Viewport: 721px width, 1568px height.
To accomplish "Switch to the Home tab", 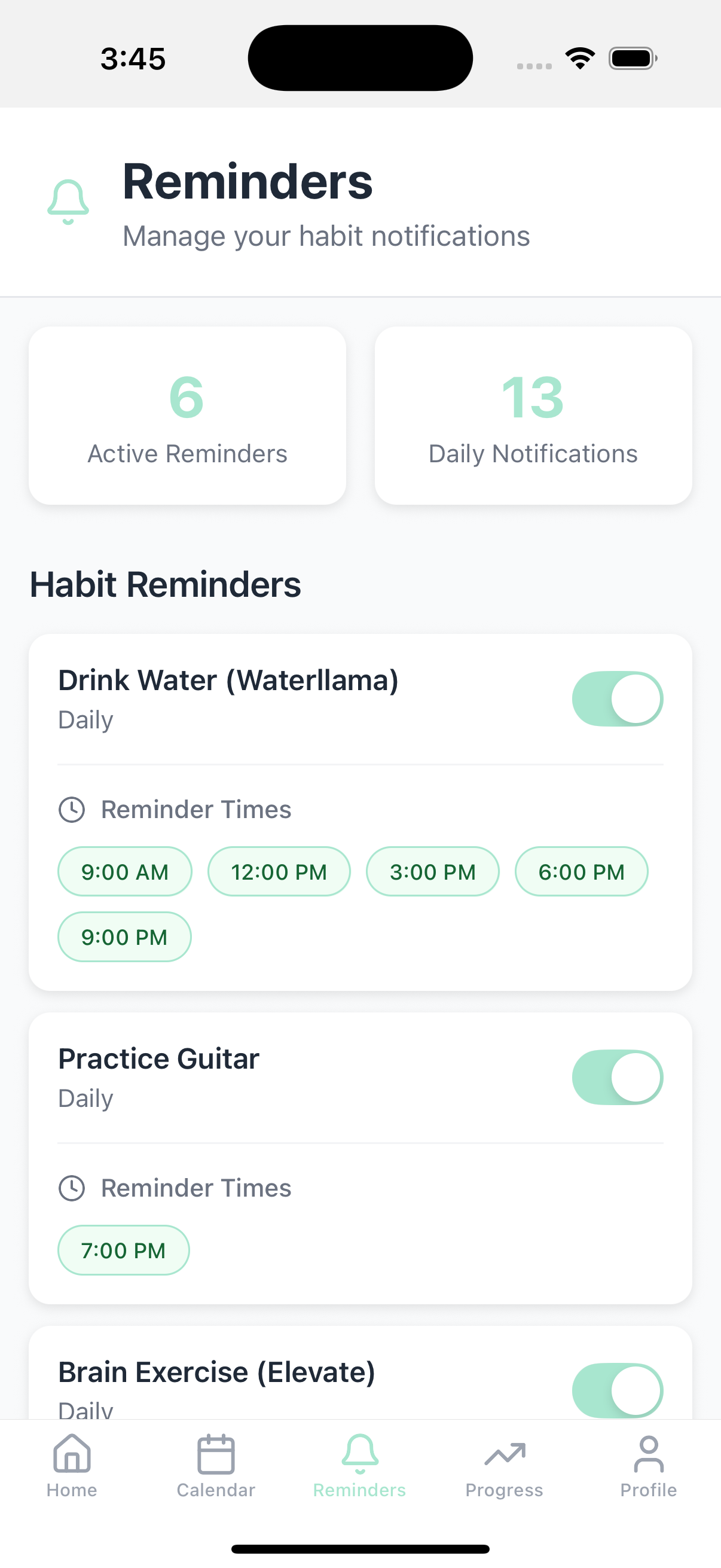I will pos(72,1466).
